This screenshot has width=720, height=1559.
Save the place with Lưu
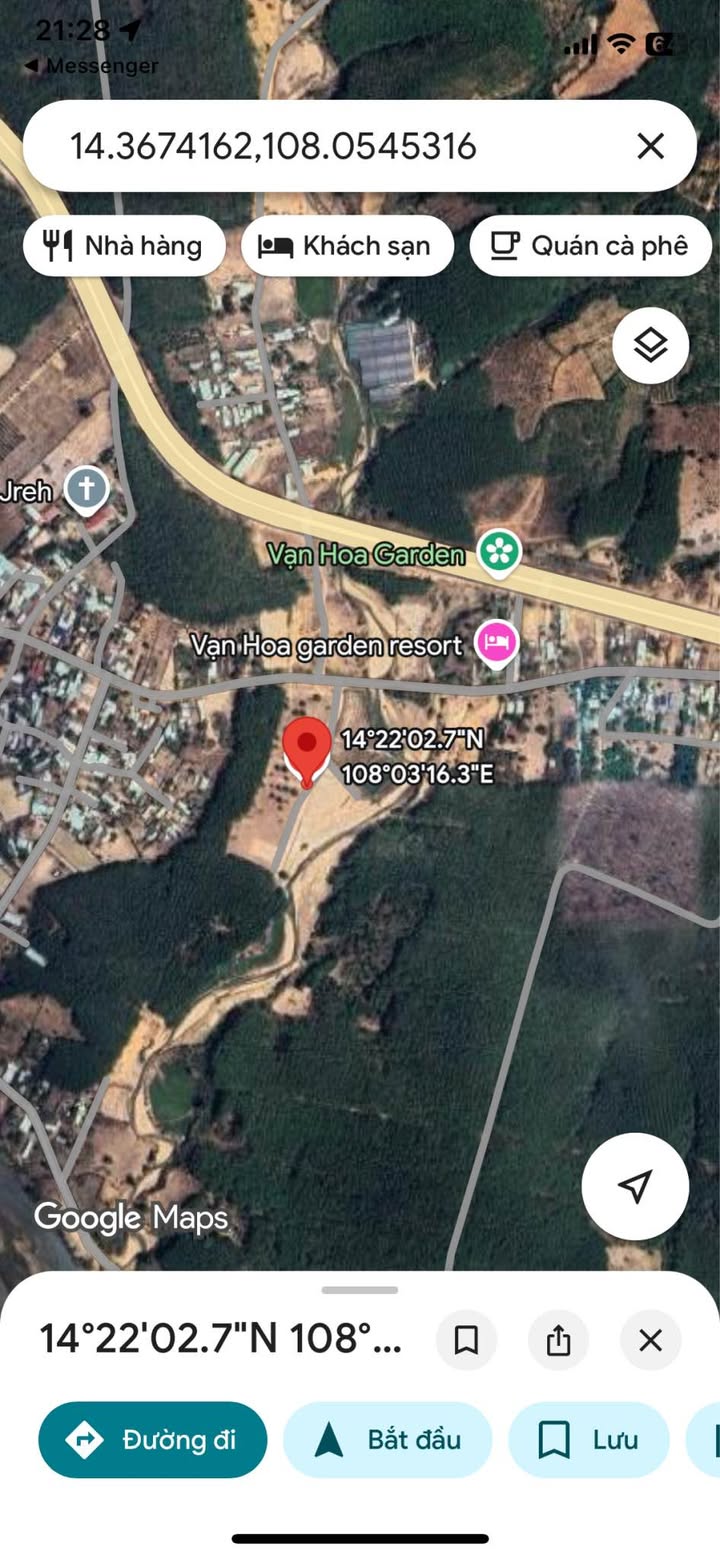coord(588,1440)
